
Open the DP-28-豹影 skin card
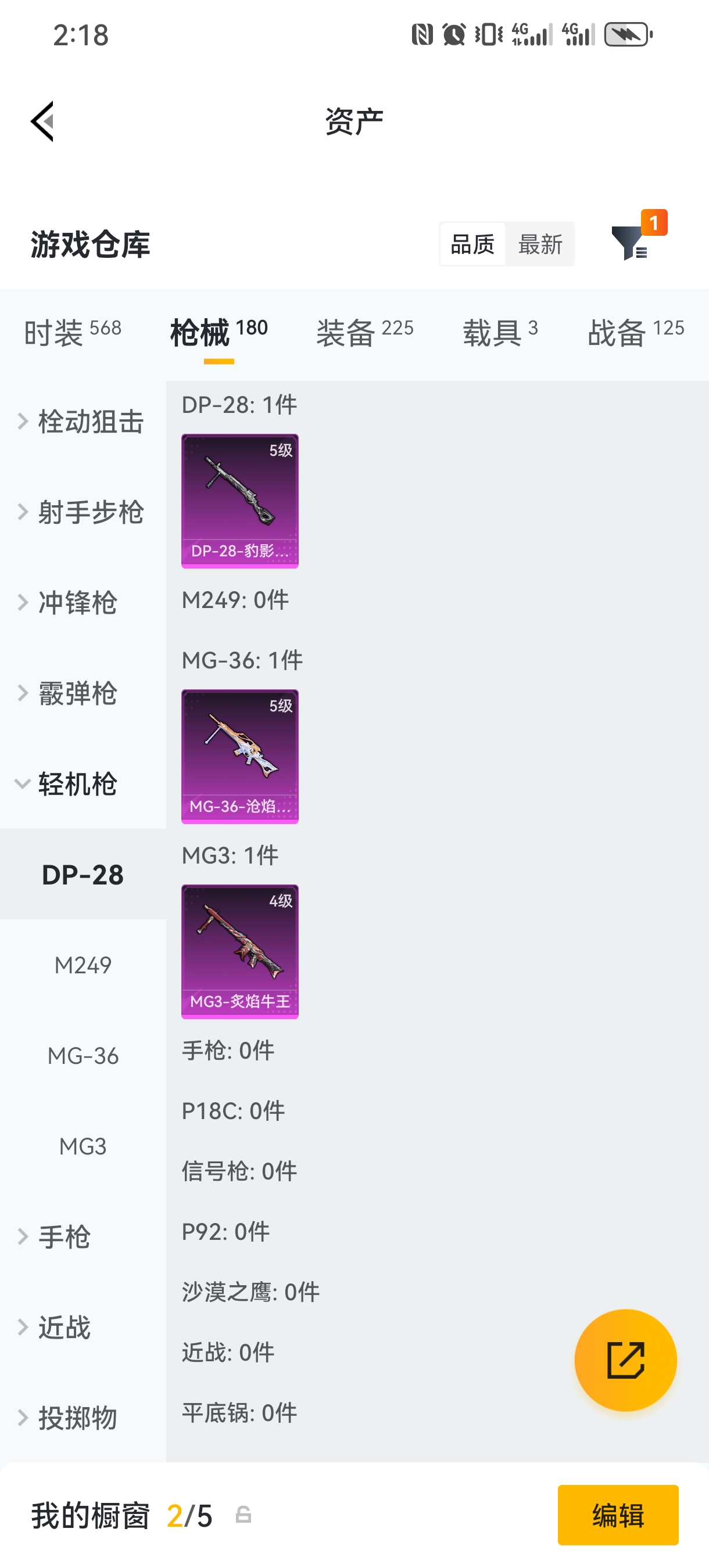point(239,501)
